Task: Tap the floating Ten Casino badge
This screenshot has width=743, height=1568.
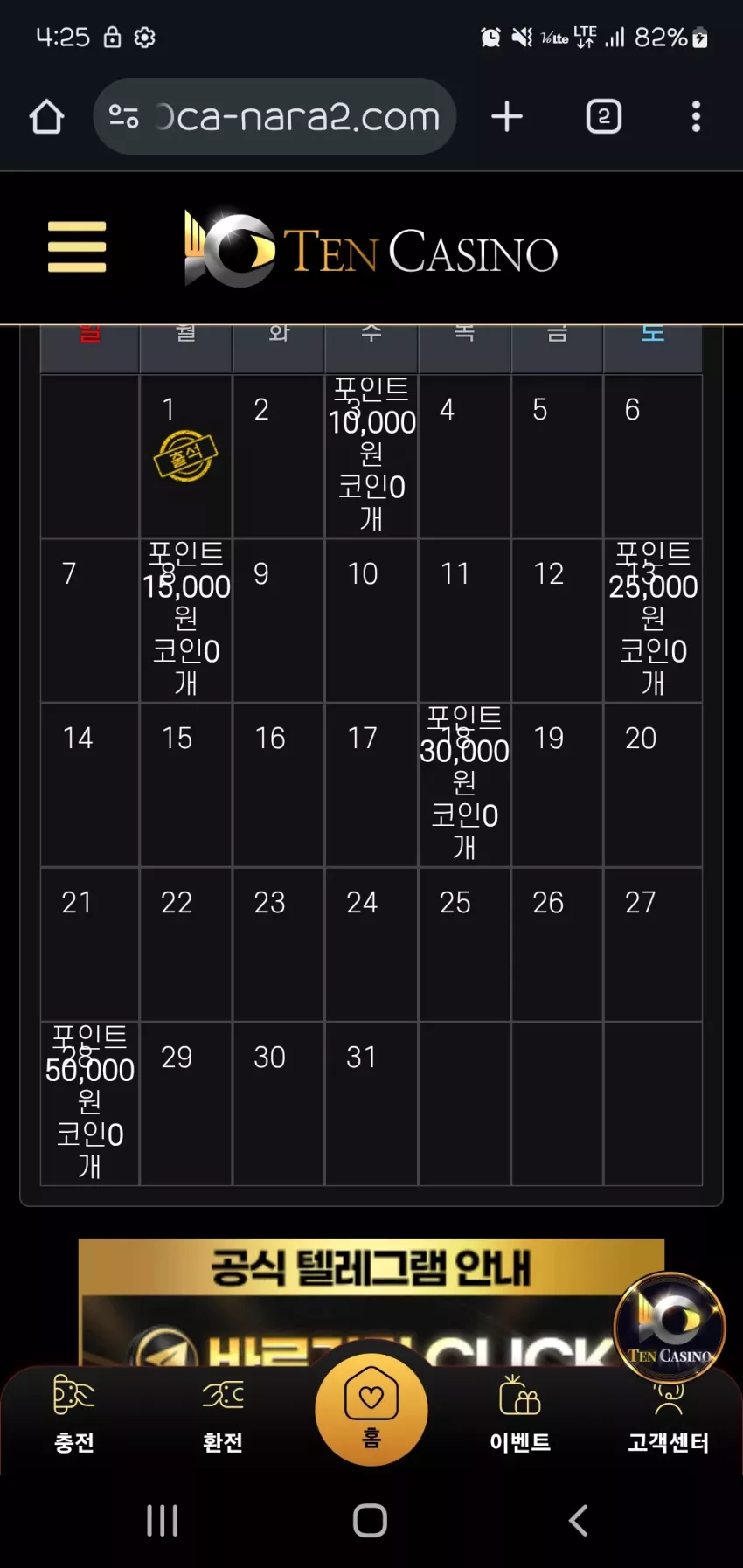Action: (x=670, y=1326)
